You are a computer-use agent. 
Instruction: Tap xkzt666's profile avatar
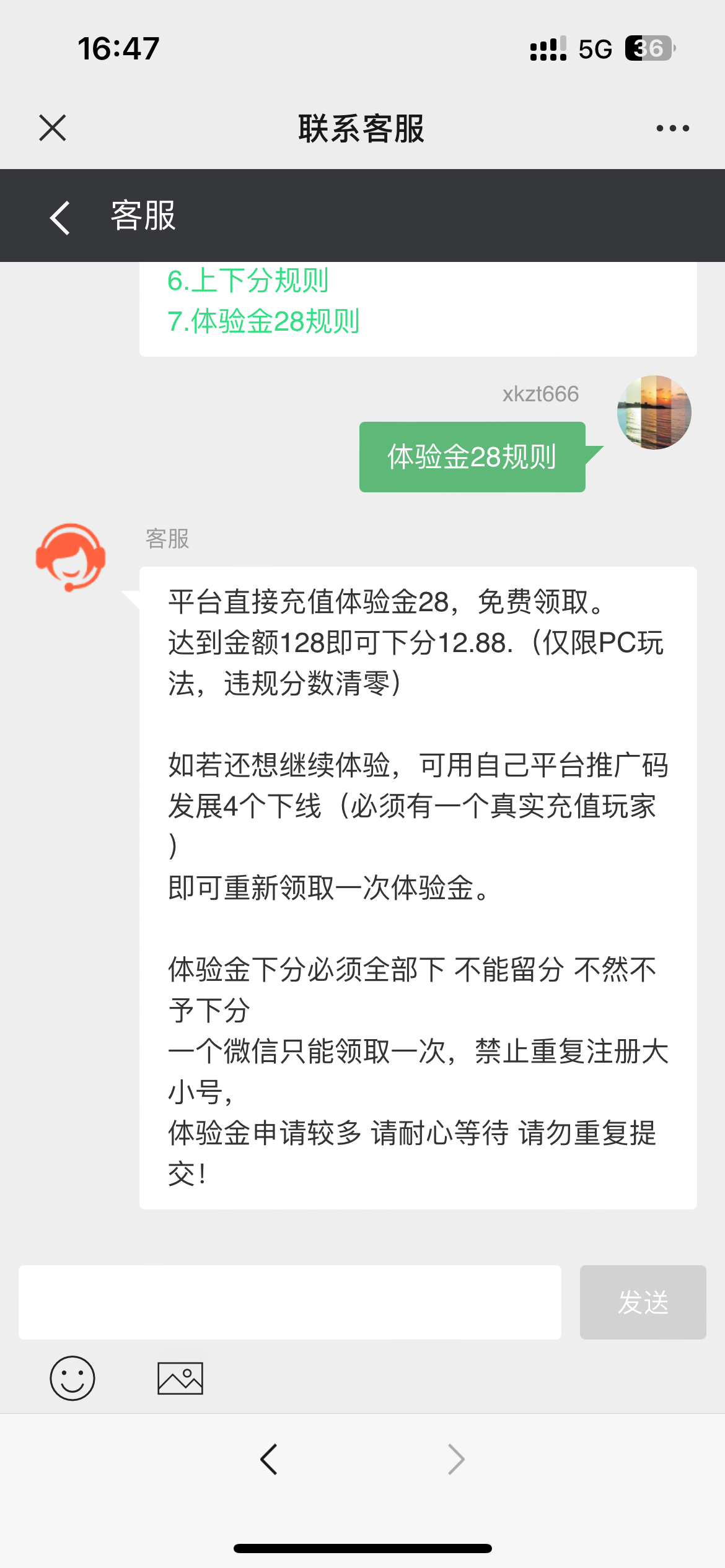tap(654, 412)
